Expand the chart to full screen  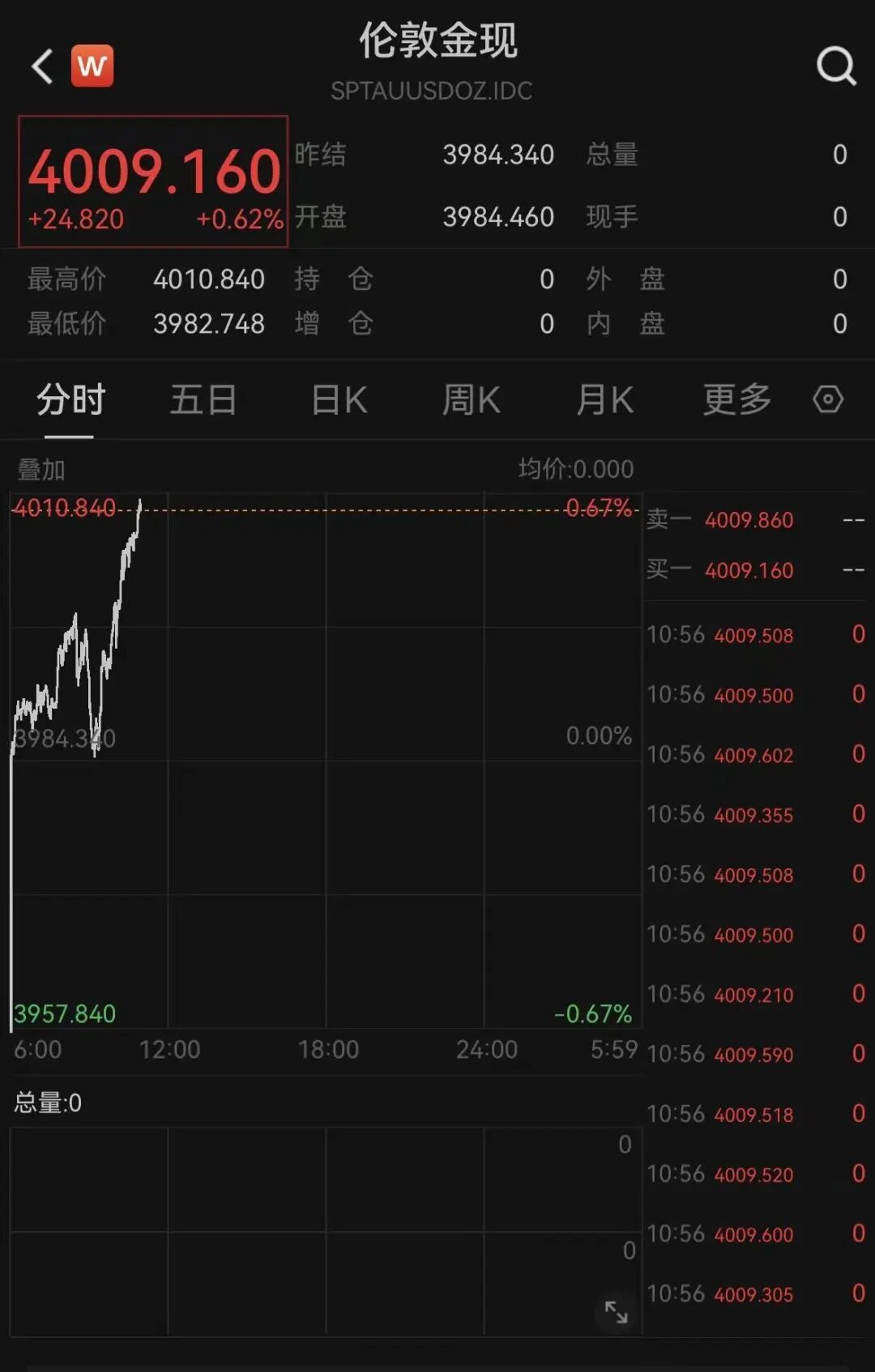point(617,1311)
